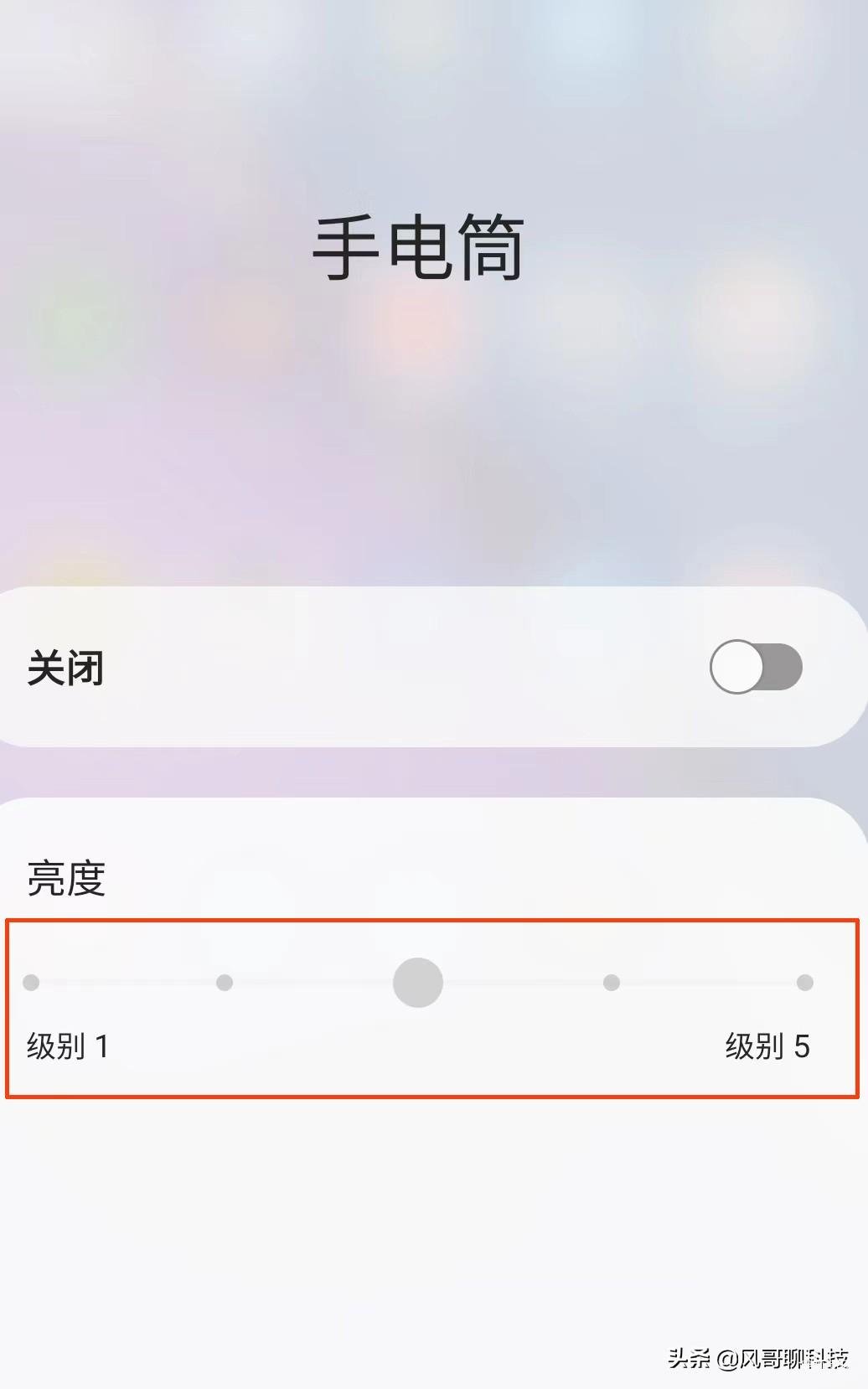
Task: Select the second brightness level dot
Action: tap(224, 982)
